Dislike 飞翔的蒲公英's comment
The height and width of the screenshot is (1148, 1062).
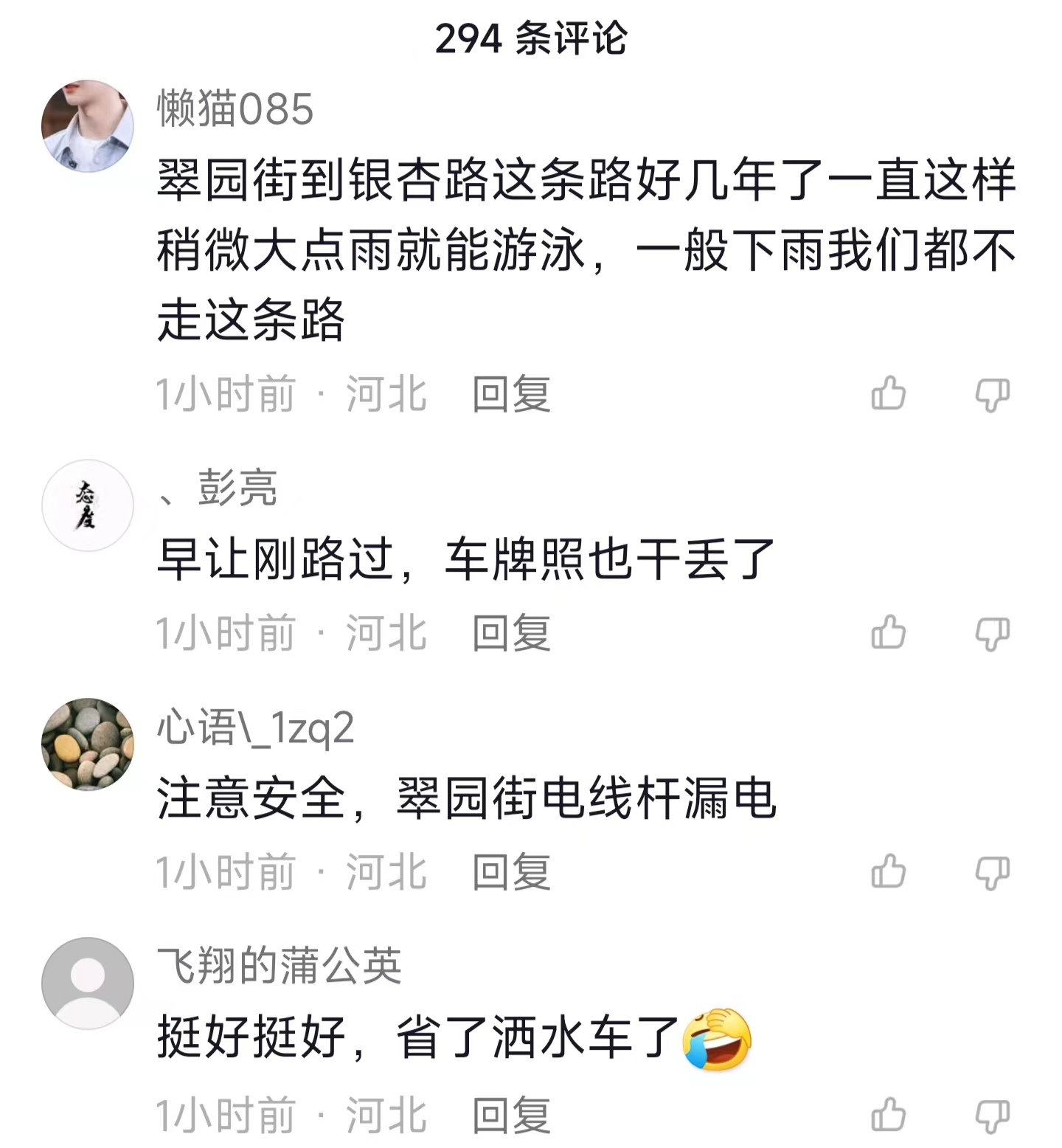pos(992,1116)
